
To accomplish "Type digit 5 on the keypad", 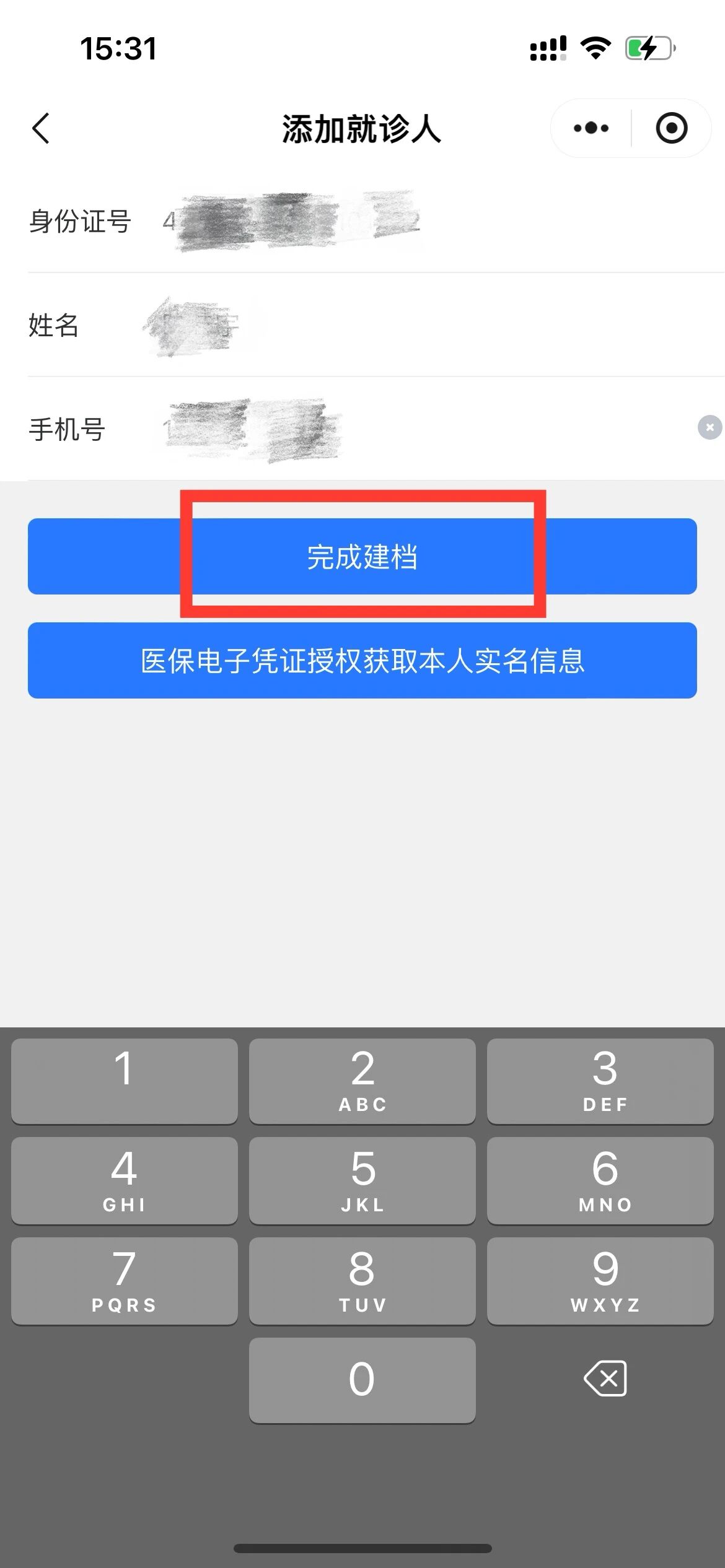I will pyautogui.click(x=362, y=1180).
